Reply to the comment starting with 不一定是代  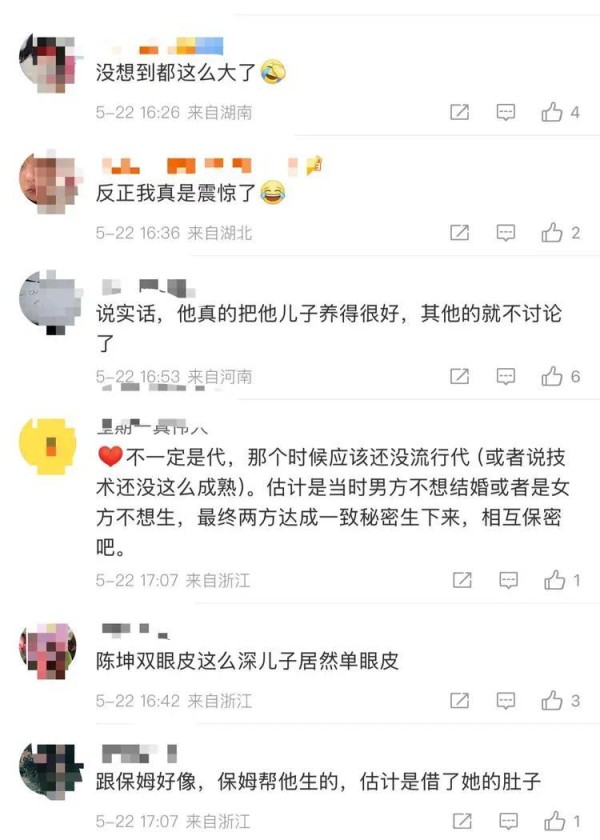[508, 580]
